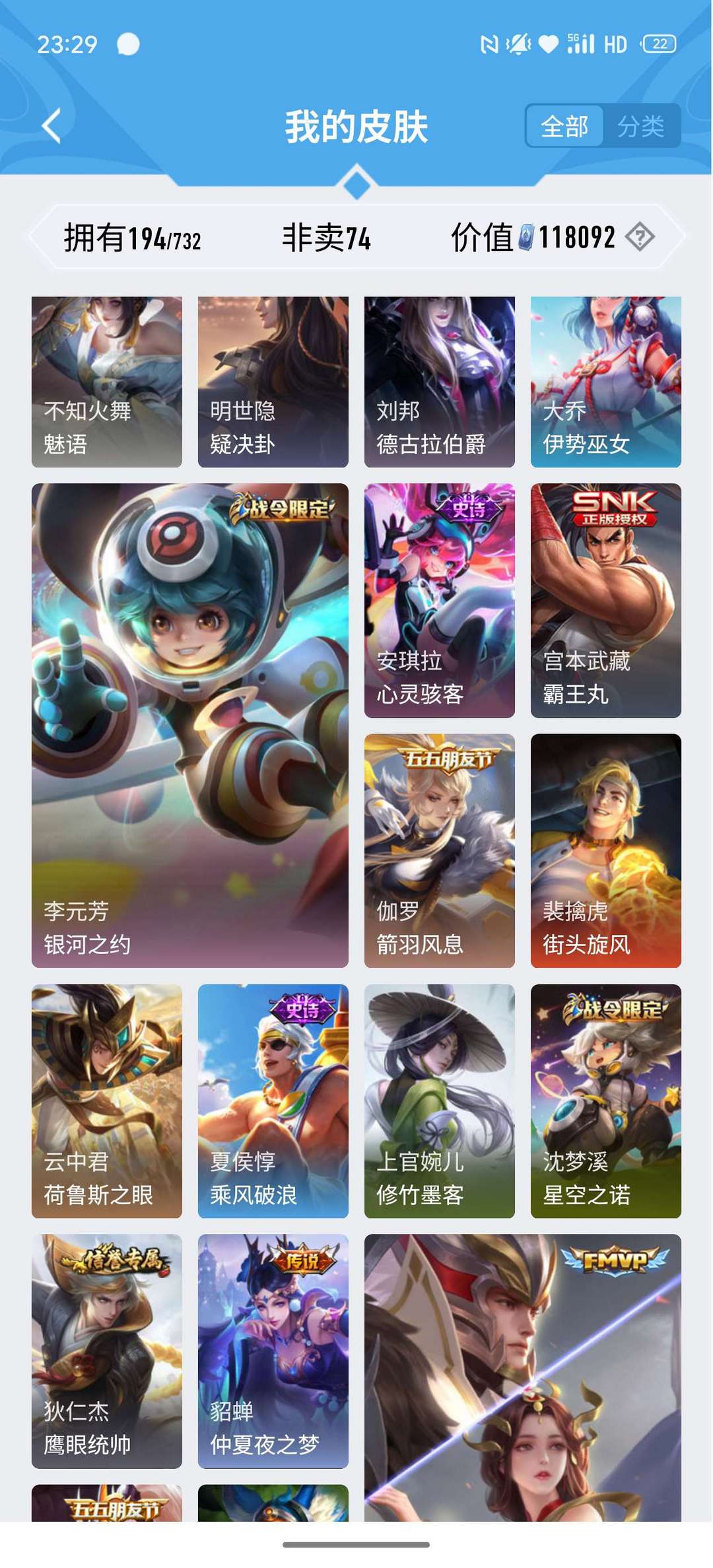Viewport: 713px width, 1568px height.
Task: Switch to the 分类 tab
Action: coord(640,125)
